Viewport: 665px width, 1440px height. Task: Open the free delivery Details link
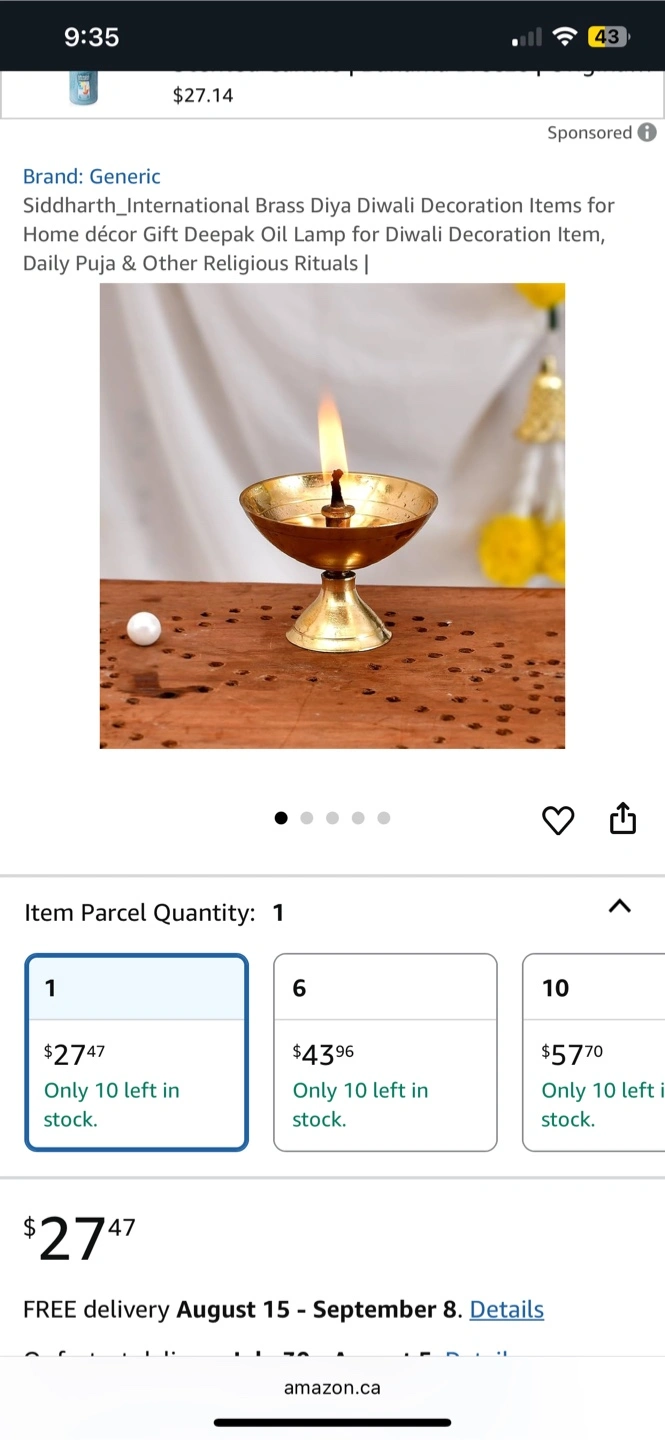coord(507,1309)
